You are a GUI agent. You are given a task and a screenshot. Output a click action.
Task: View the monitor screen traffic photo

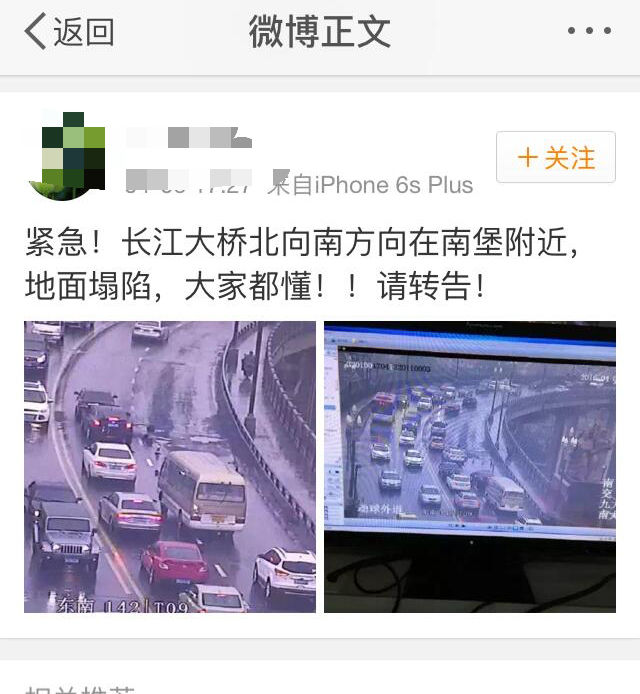click(470, 466)
